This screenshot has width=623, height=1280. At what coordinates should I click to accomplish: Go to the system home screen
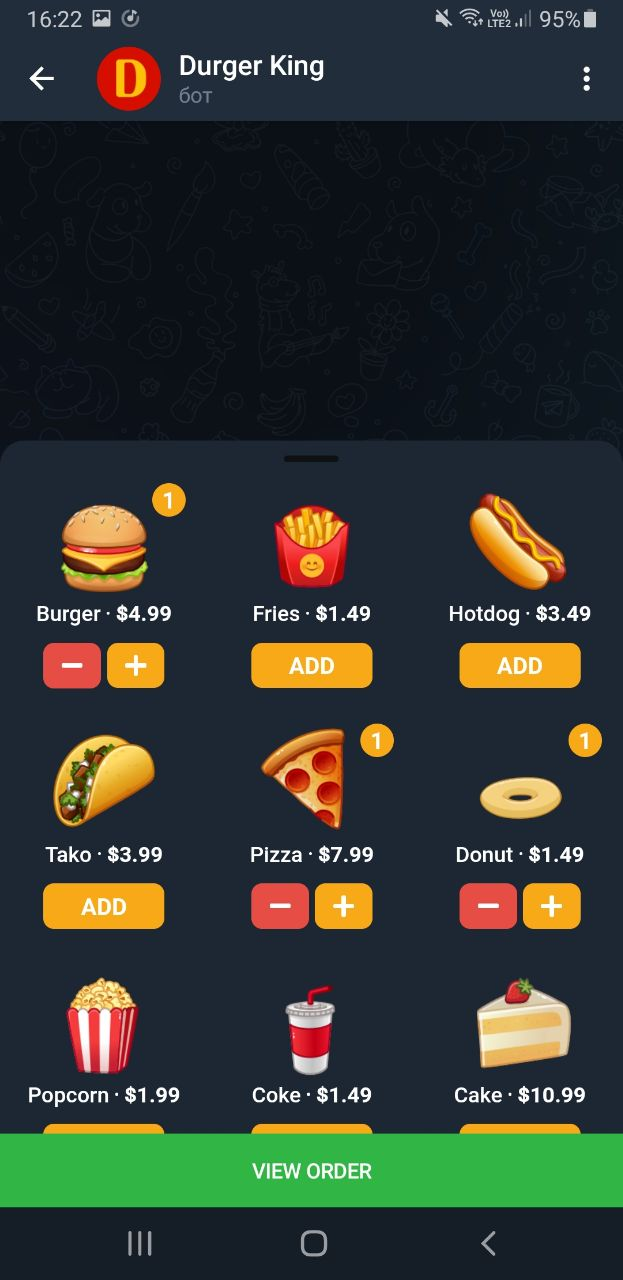point(313,1243)
